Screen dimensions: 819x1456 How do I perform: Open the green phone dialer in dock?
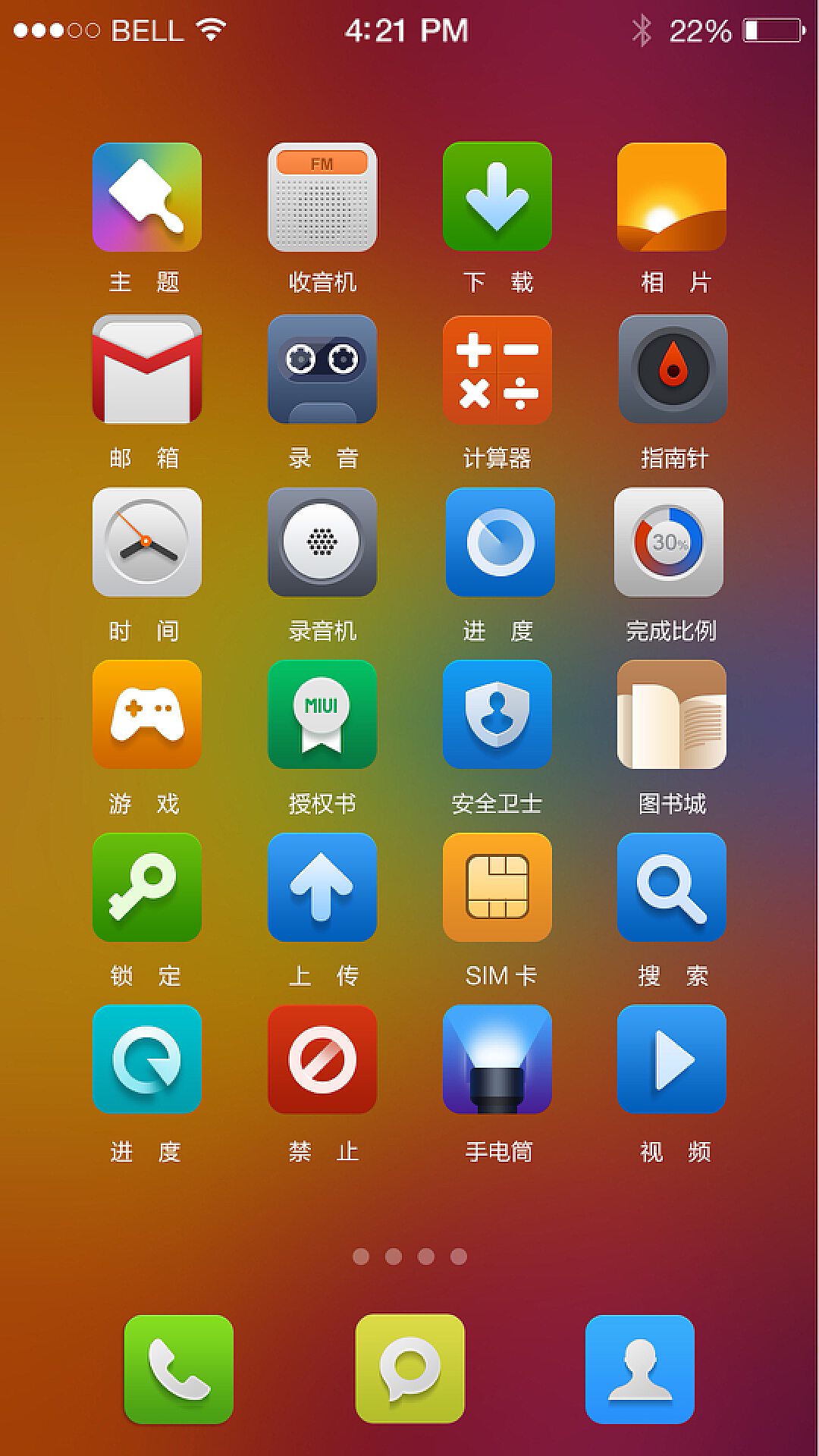pos(179,1369)
